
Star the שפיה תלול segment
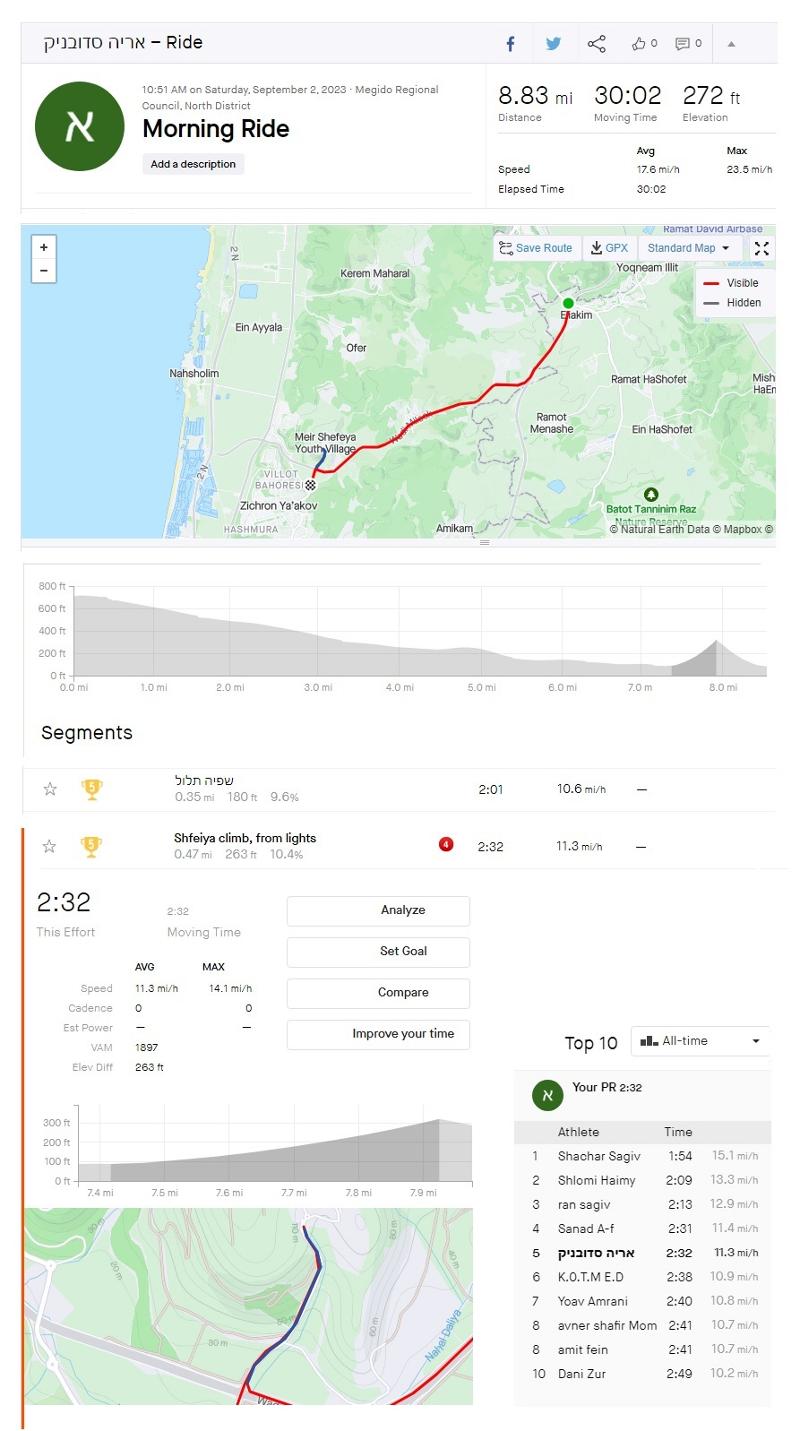click(x=50, y=789)
